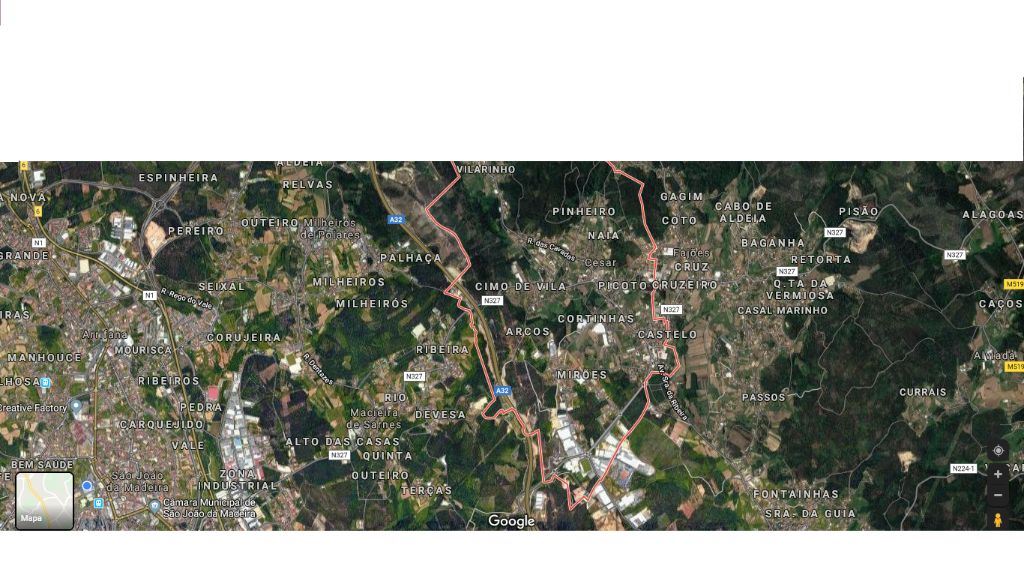This screenshot has width=1024, height=575.
Task: Center the map on my location
Action: (x=997, y=450)
